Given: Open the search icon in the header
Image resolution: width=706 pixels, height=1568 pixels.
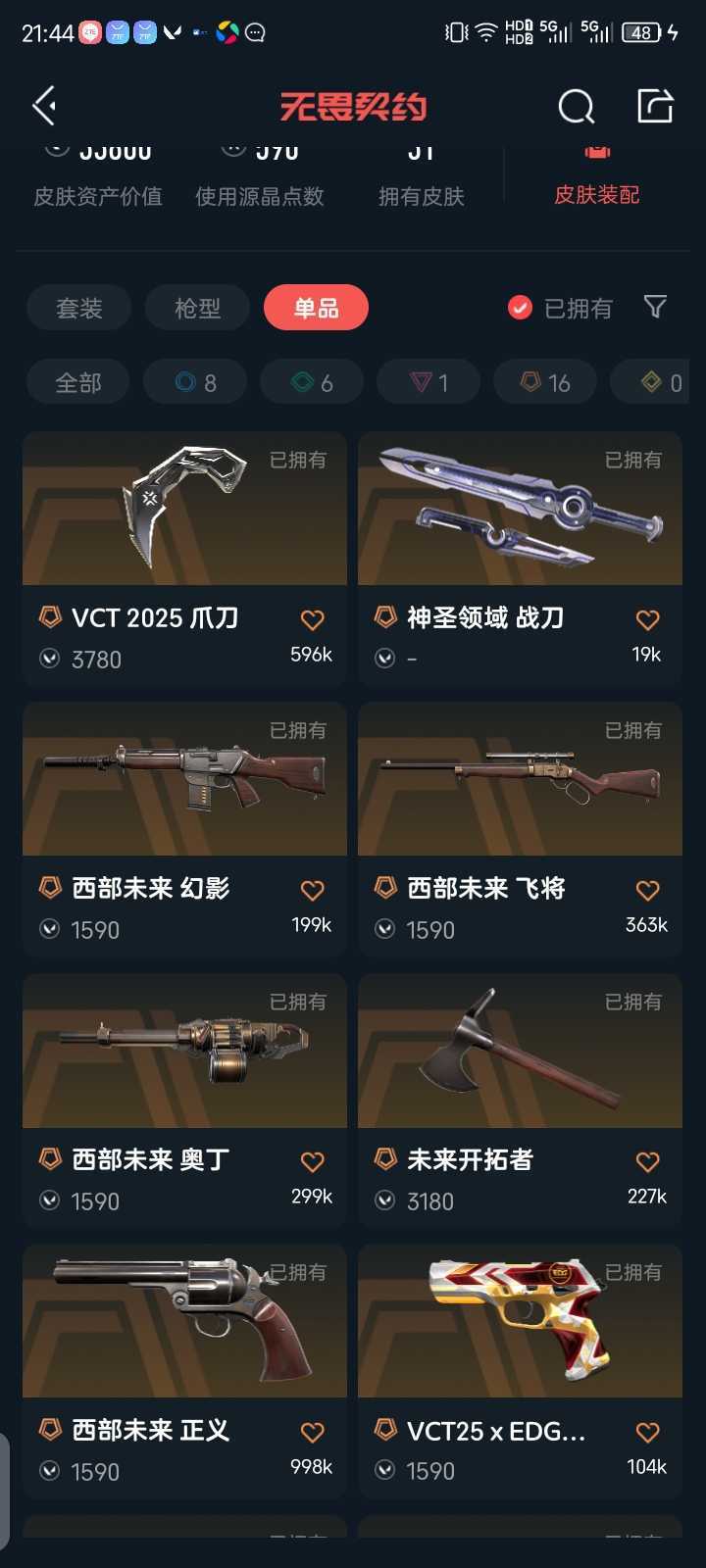Looking at the screenshot, I should point(576,106).
